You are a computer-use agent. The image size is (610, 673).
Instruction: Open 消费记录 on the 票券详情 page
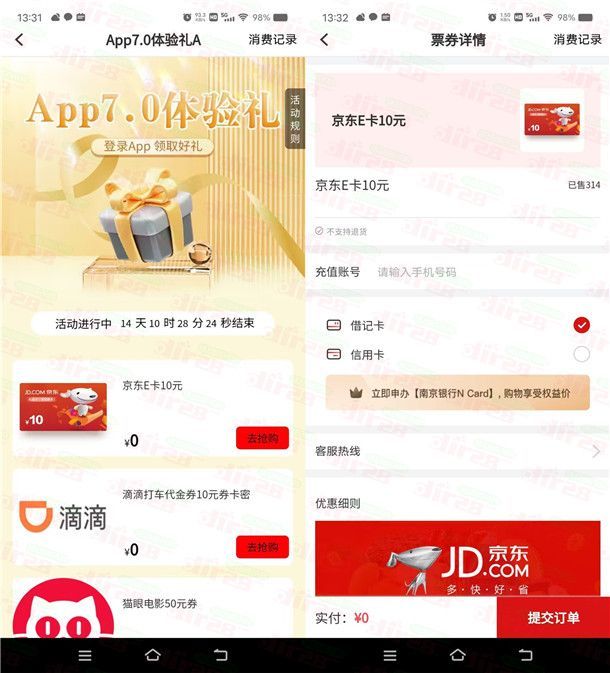pyautogui.click(x=577, y=40)
